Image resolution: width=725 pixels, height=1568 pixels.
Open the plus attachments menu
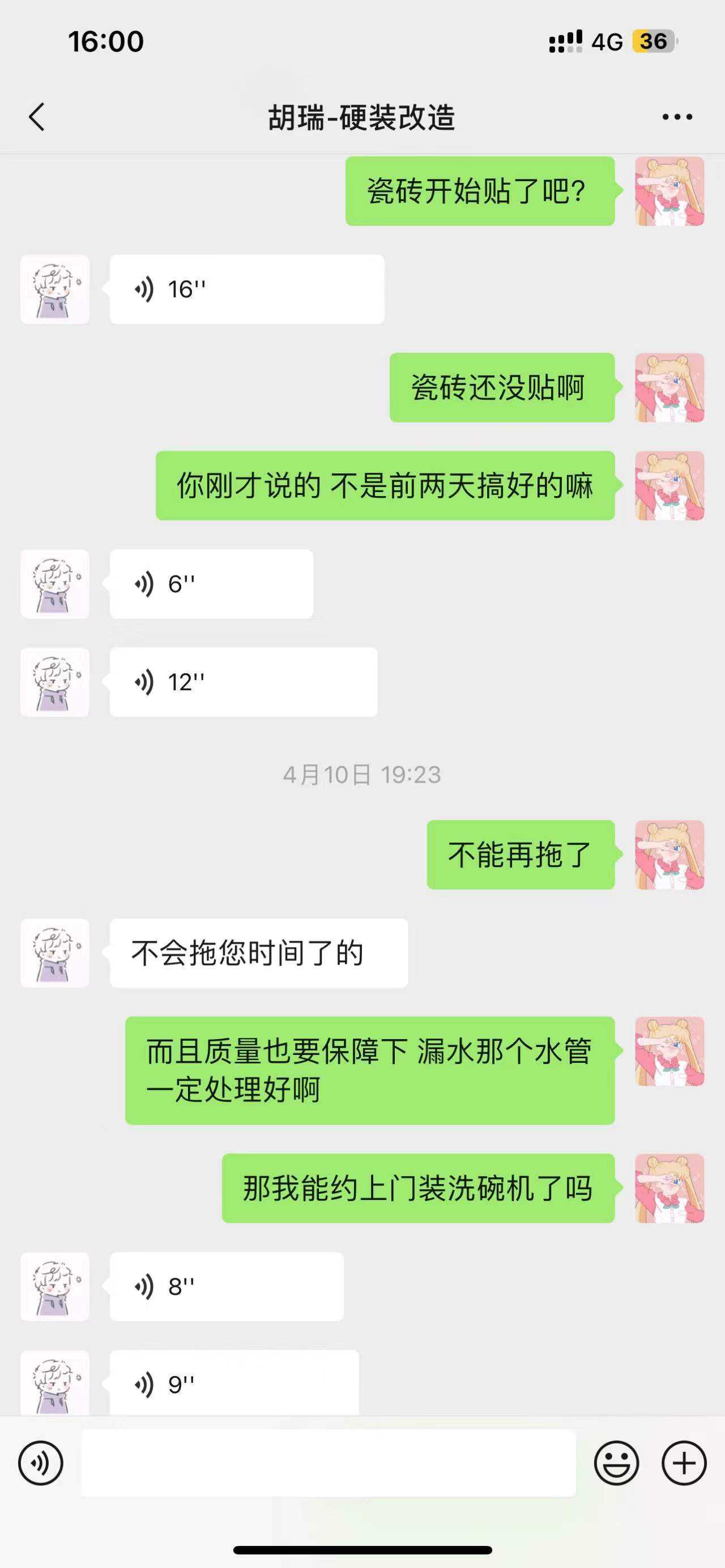(x=684, y=1463)
